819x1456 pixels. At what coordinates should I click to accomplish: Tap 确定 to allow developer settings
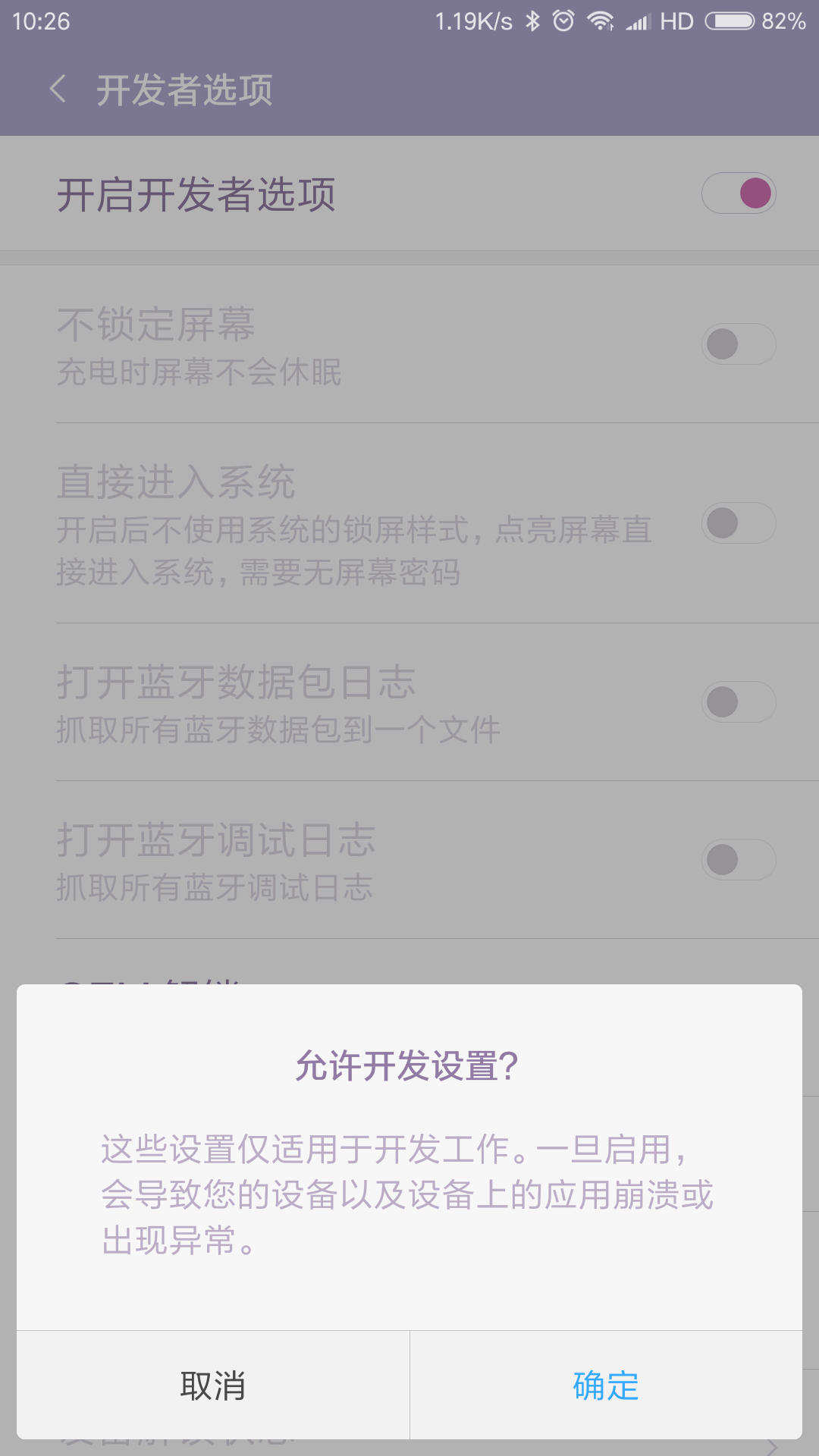click(606, 1385)
